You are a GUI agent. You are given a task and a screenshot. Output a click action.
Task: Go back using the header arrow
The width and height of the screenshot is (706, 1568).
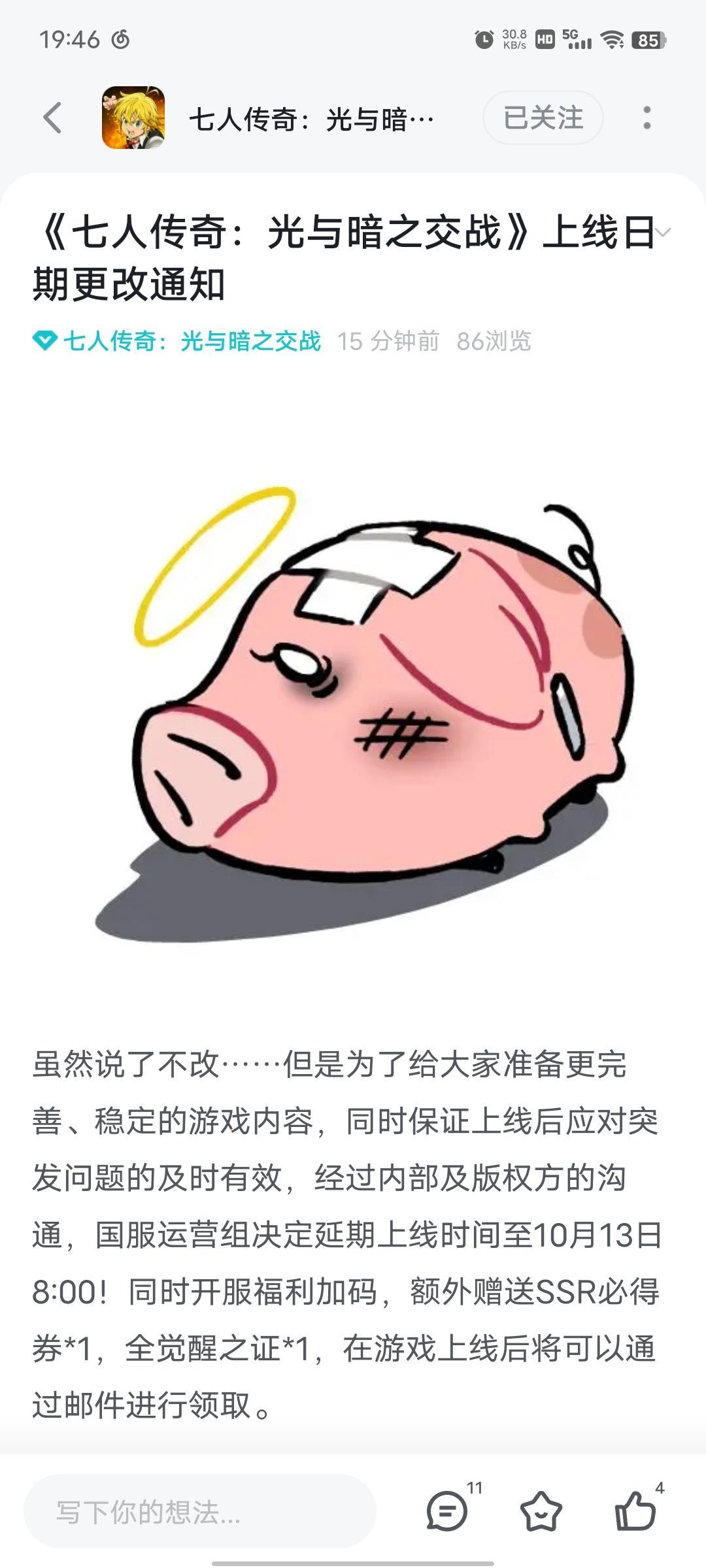click(x=52, y=118)
